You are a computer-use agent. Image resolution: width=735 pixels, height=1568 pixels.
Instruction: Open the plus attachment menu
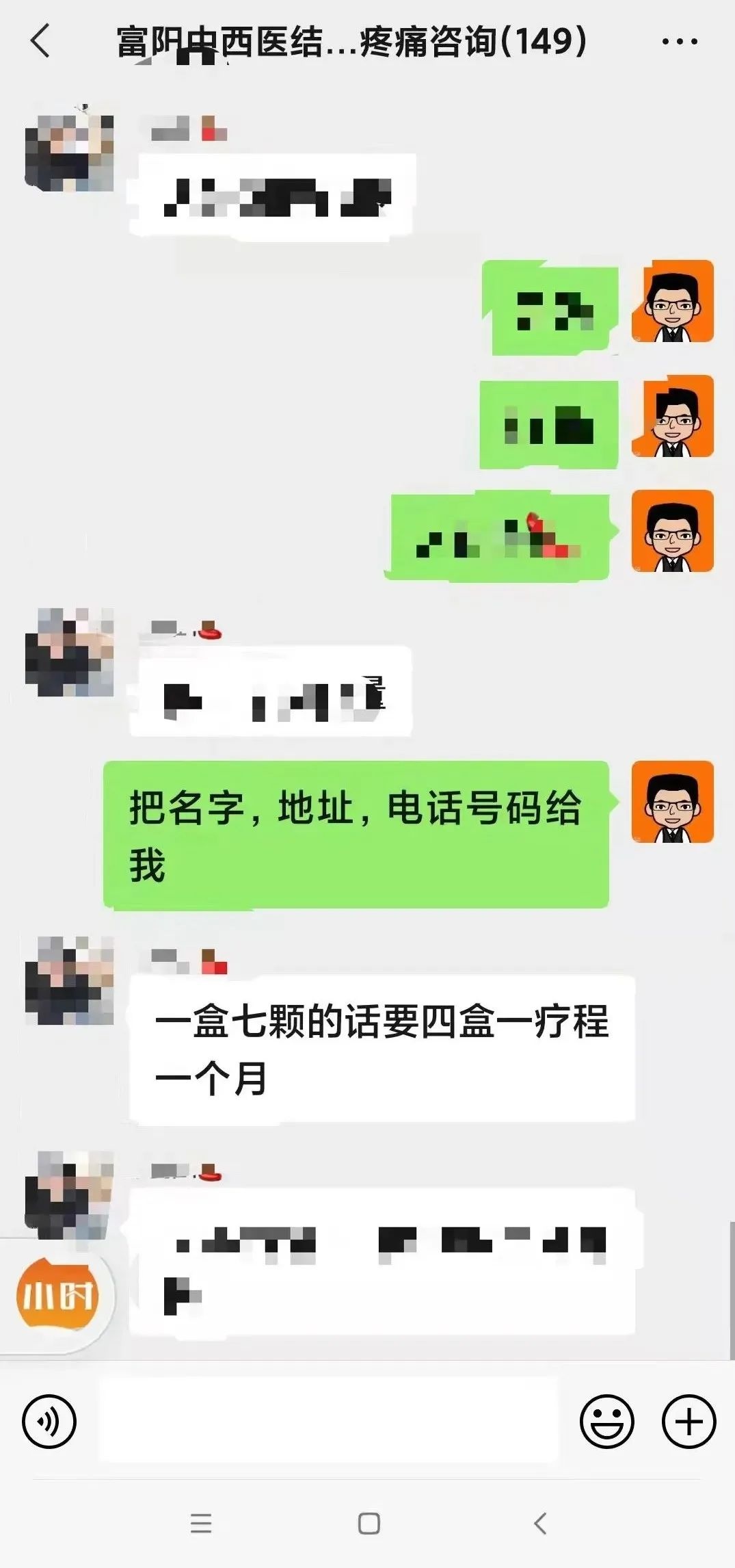(689, 1421)
